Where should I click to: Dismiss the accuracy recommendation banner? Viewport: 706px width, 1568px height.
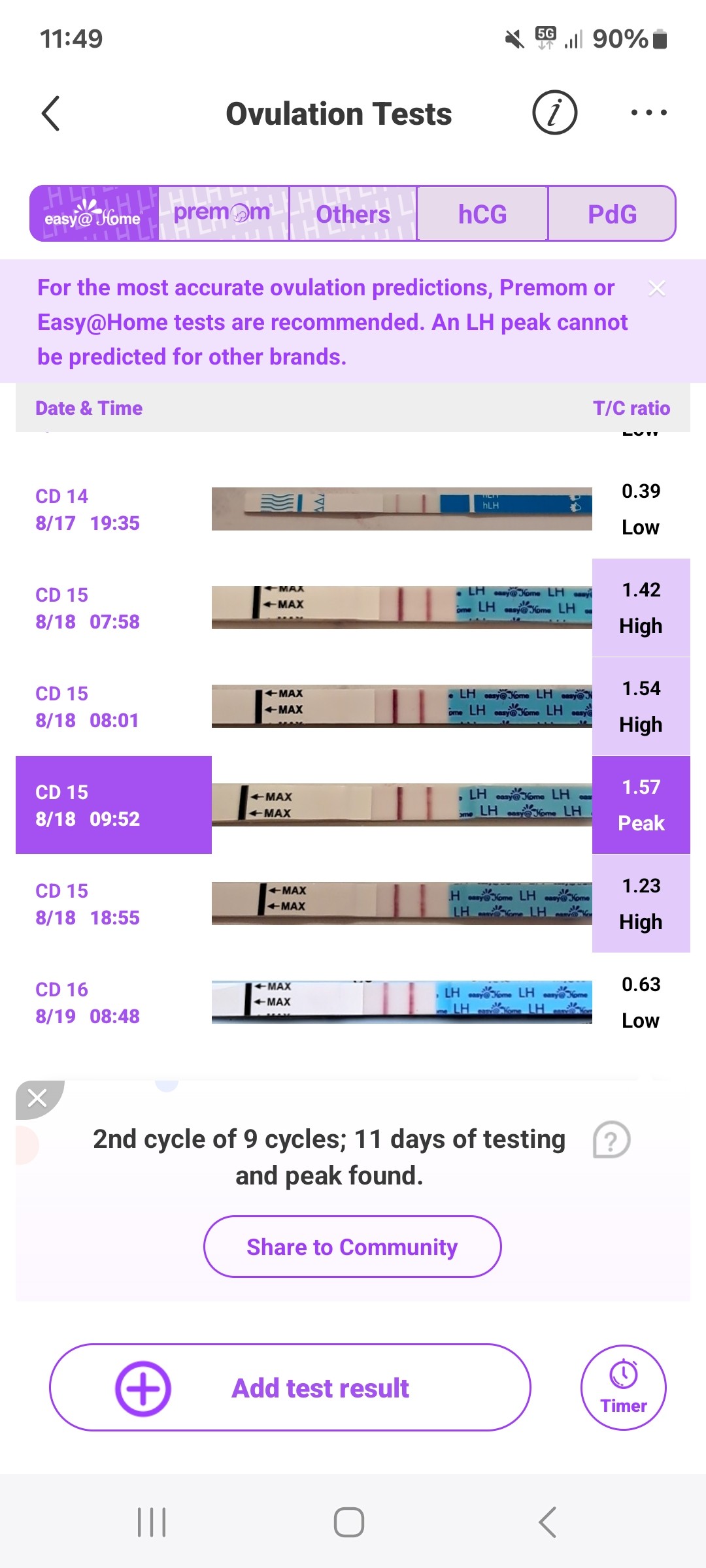657,288
